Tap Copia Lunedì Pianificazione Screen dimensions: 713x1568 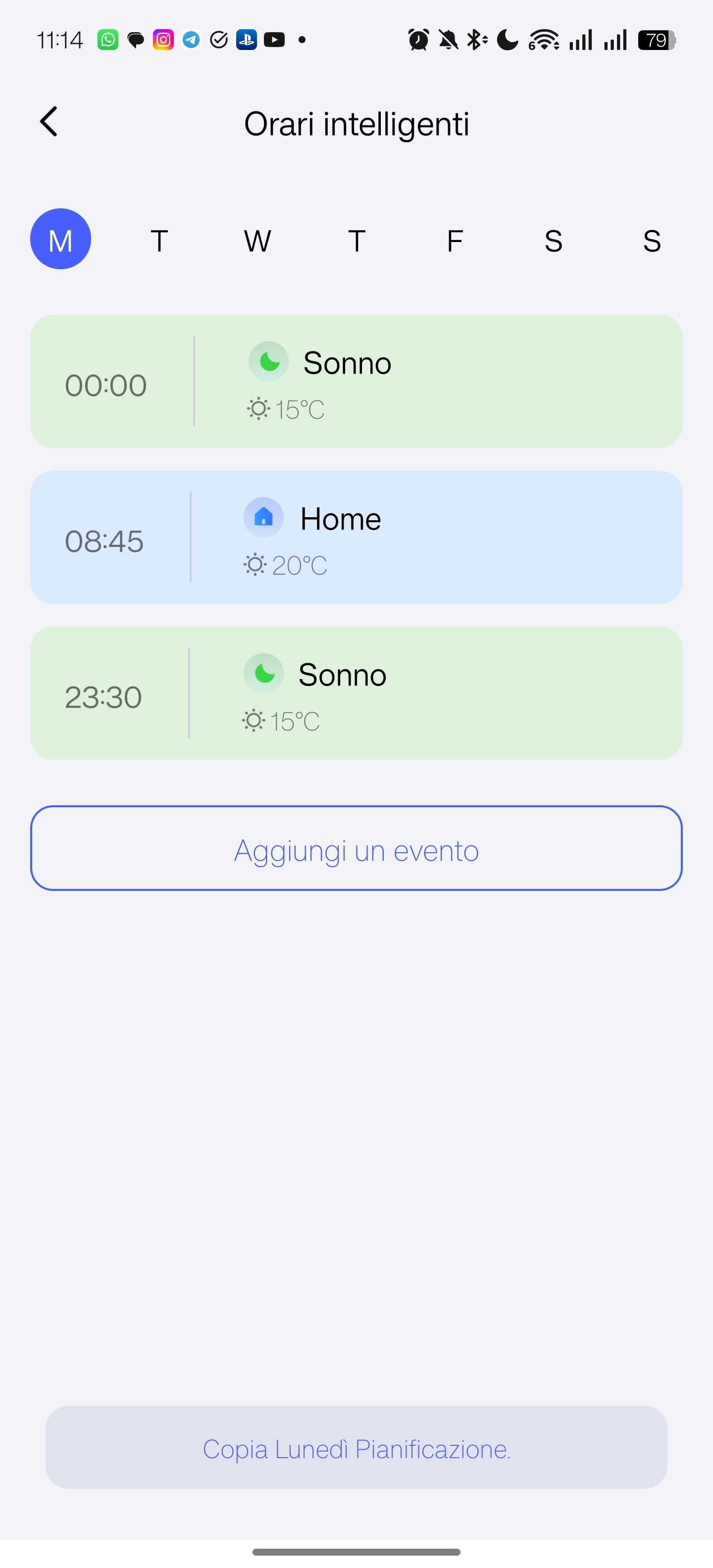coord(356,1447)
